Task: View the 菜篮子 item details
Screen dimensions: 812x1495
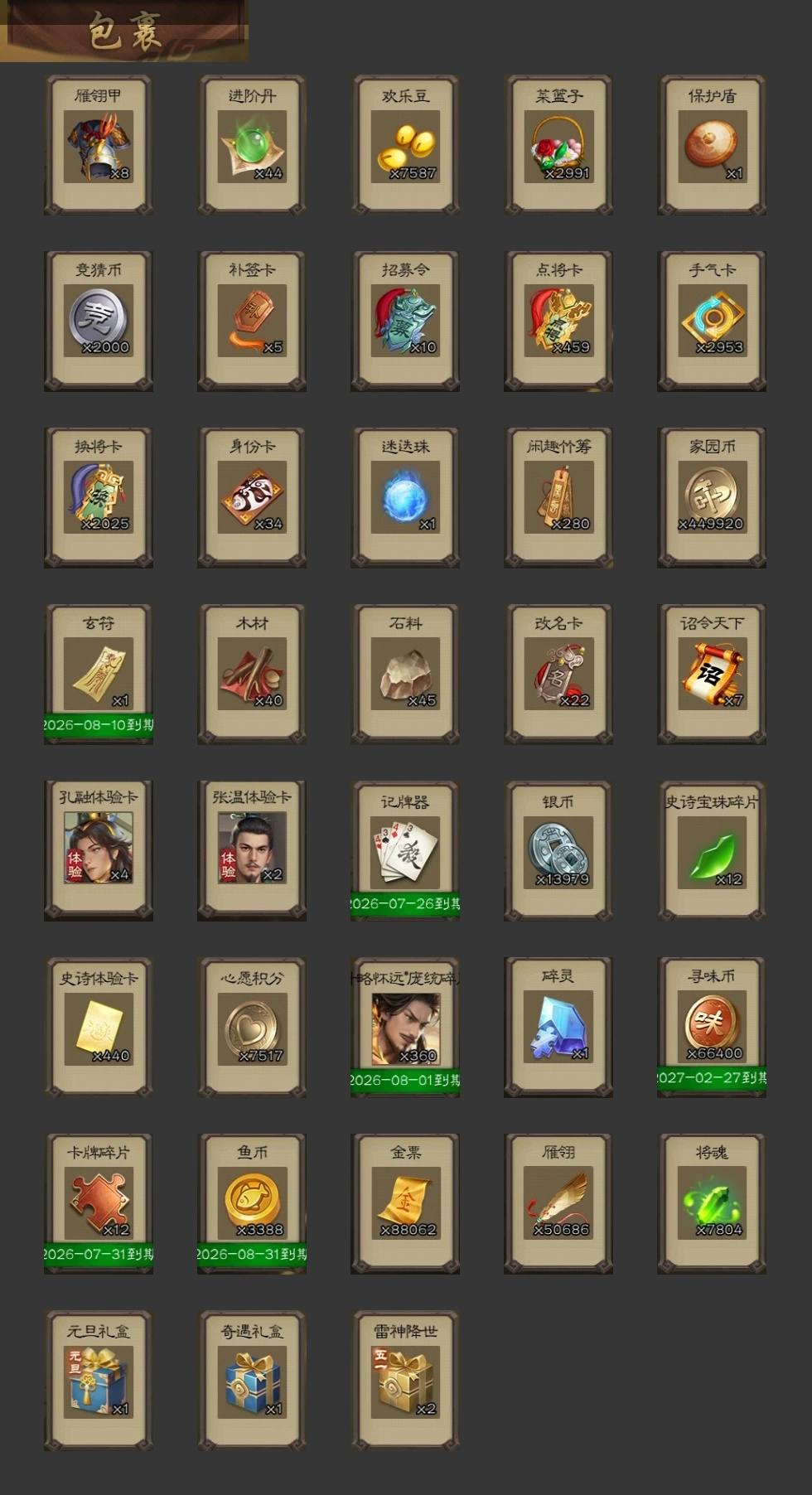Action: [558, 145]
